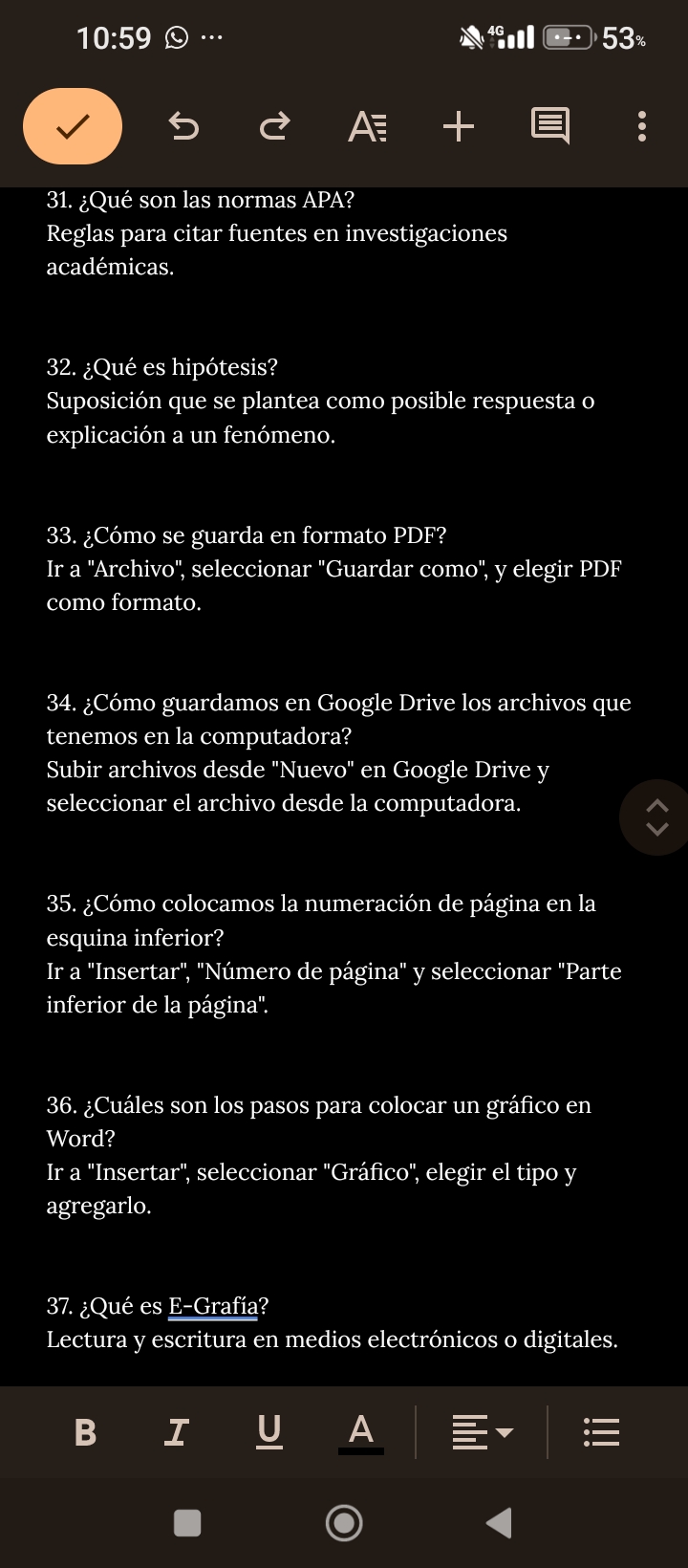Change the text color

pyautogui.click(x=360, y=1432)
